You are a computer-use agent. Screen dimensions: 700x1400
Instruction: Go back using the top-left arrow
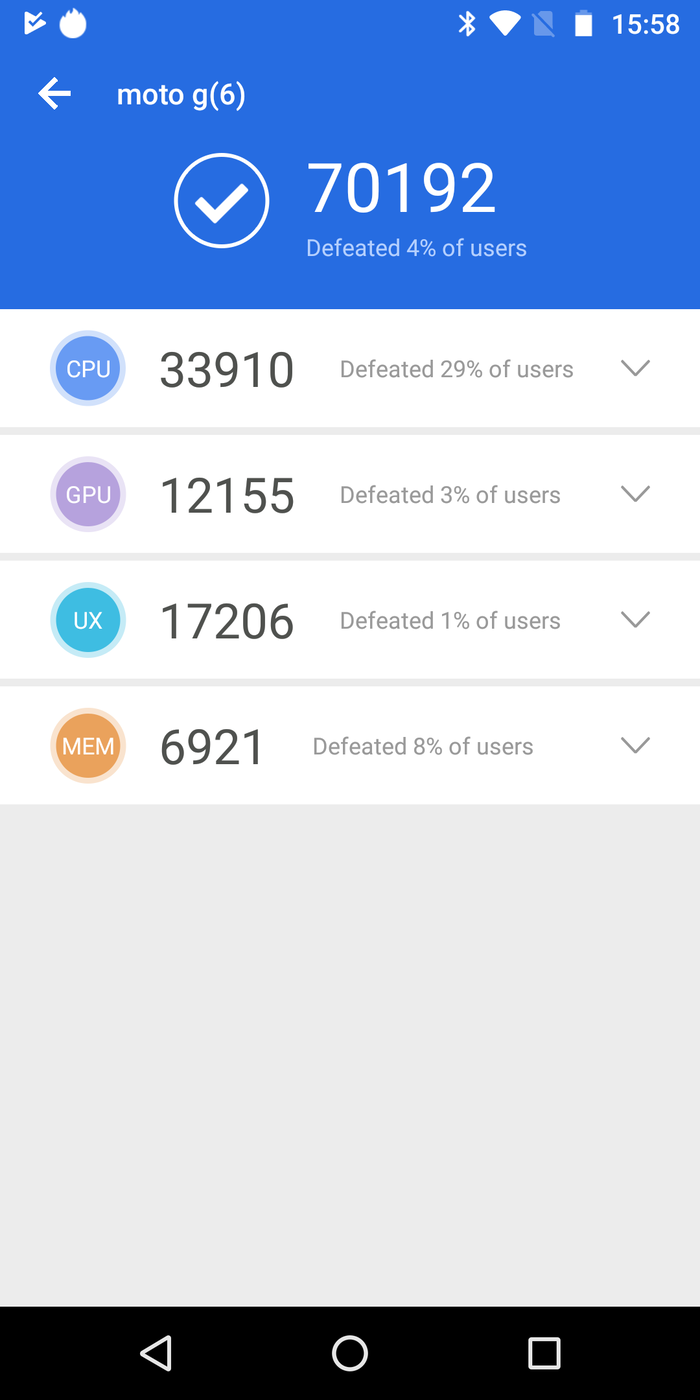pos(55,95)
